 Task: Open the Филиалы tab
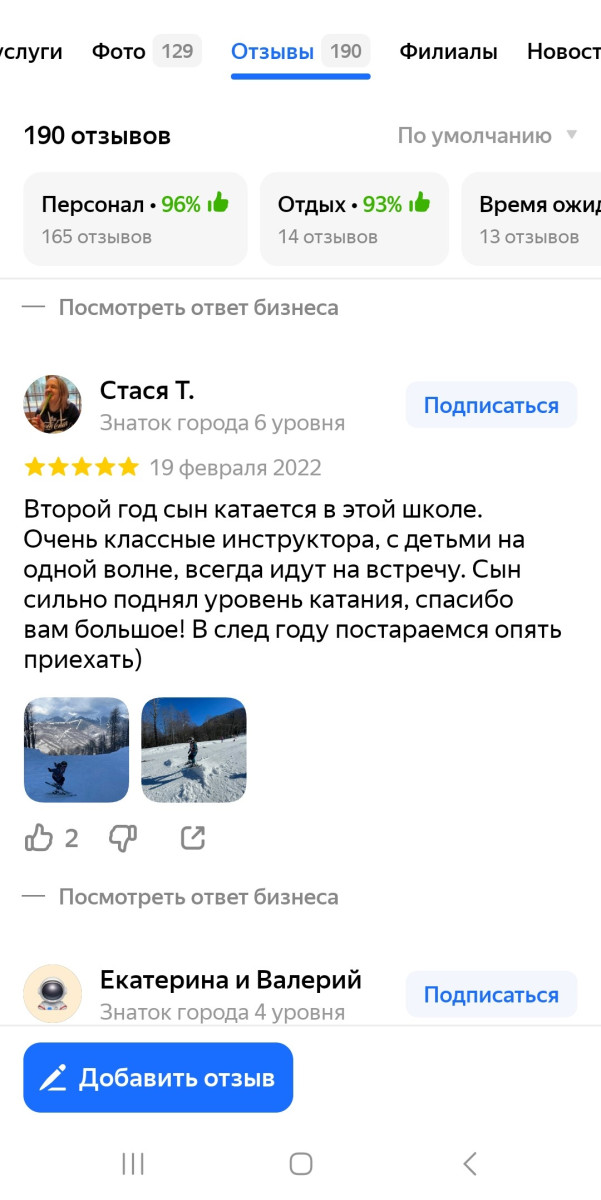point(448,51)
